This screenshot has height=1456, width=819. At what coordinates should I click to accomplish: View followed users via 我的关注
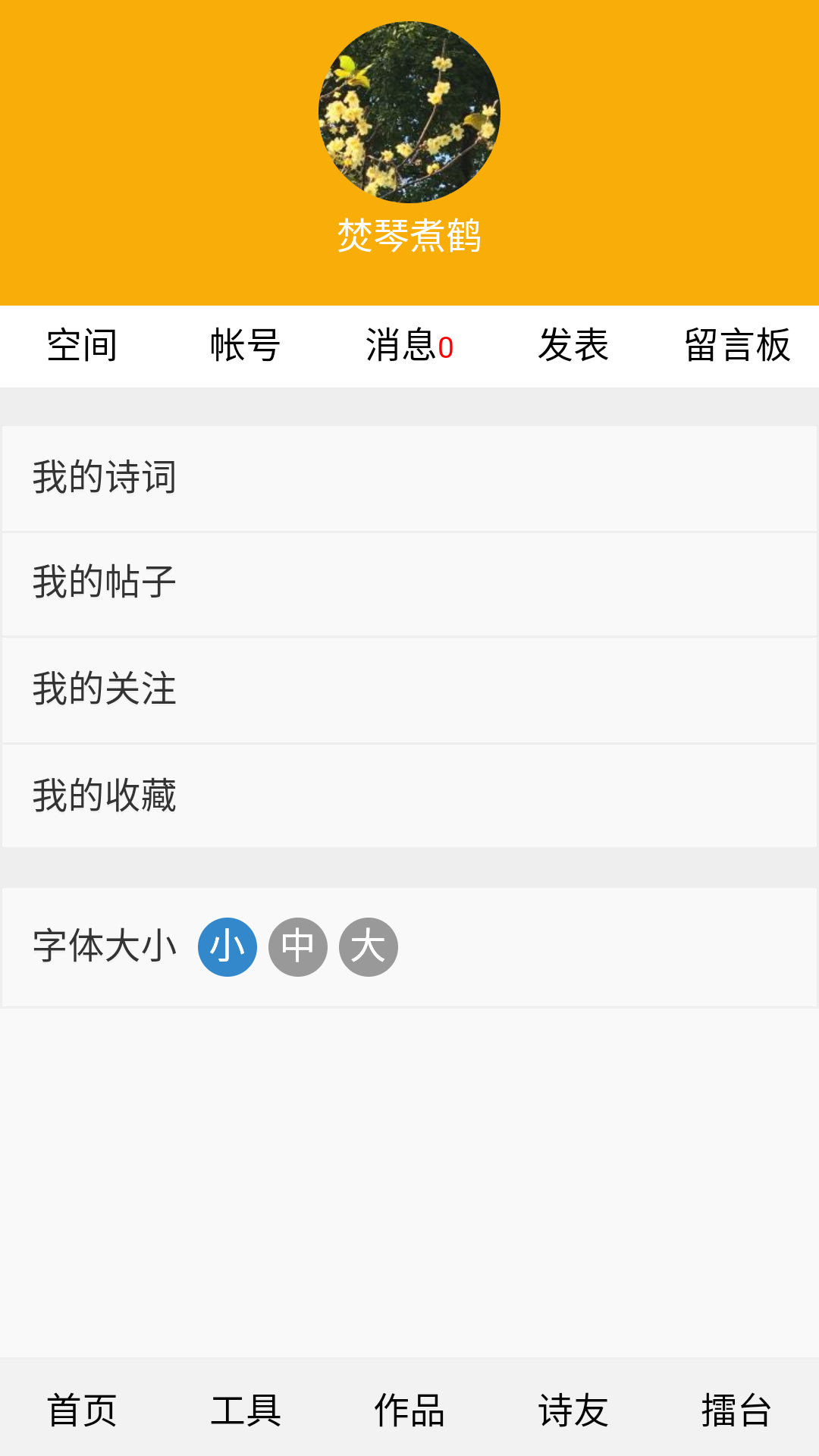pos(105,689)
